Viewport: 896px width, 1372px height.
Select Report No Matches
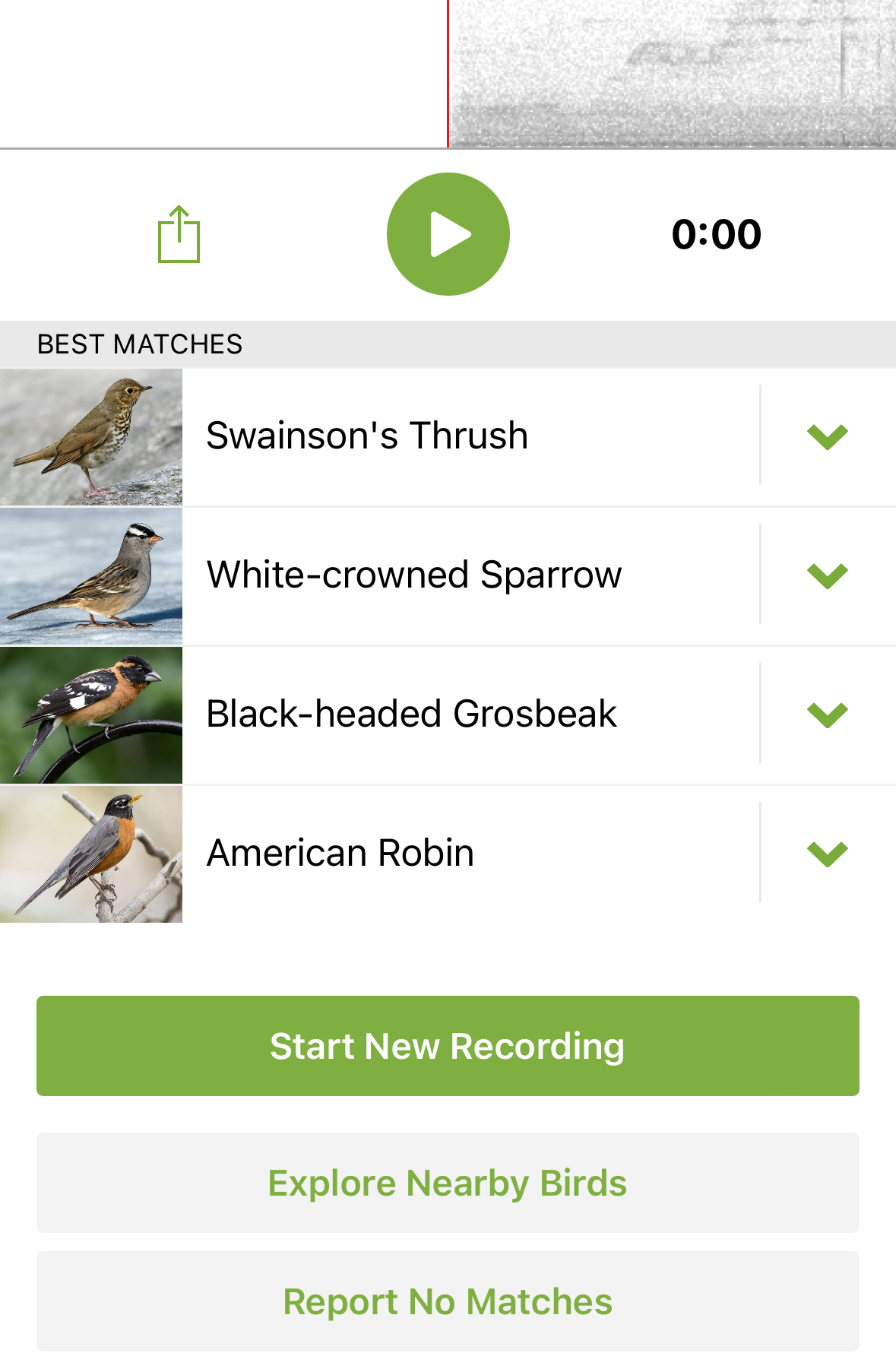[448, 1301]
